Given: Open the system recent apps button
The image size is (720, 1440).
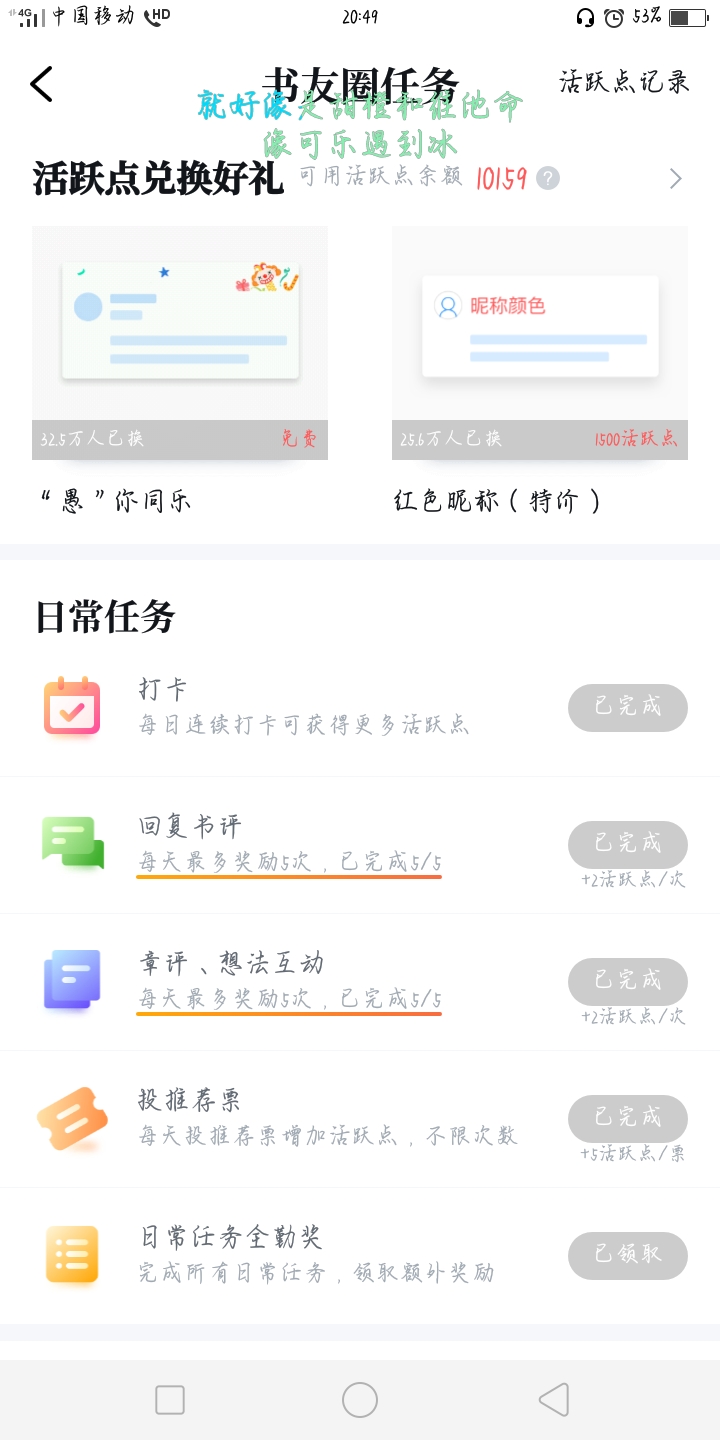Looking at the screenshot, I should pos(170,1399).
